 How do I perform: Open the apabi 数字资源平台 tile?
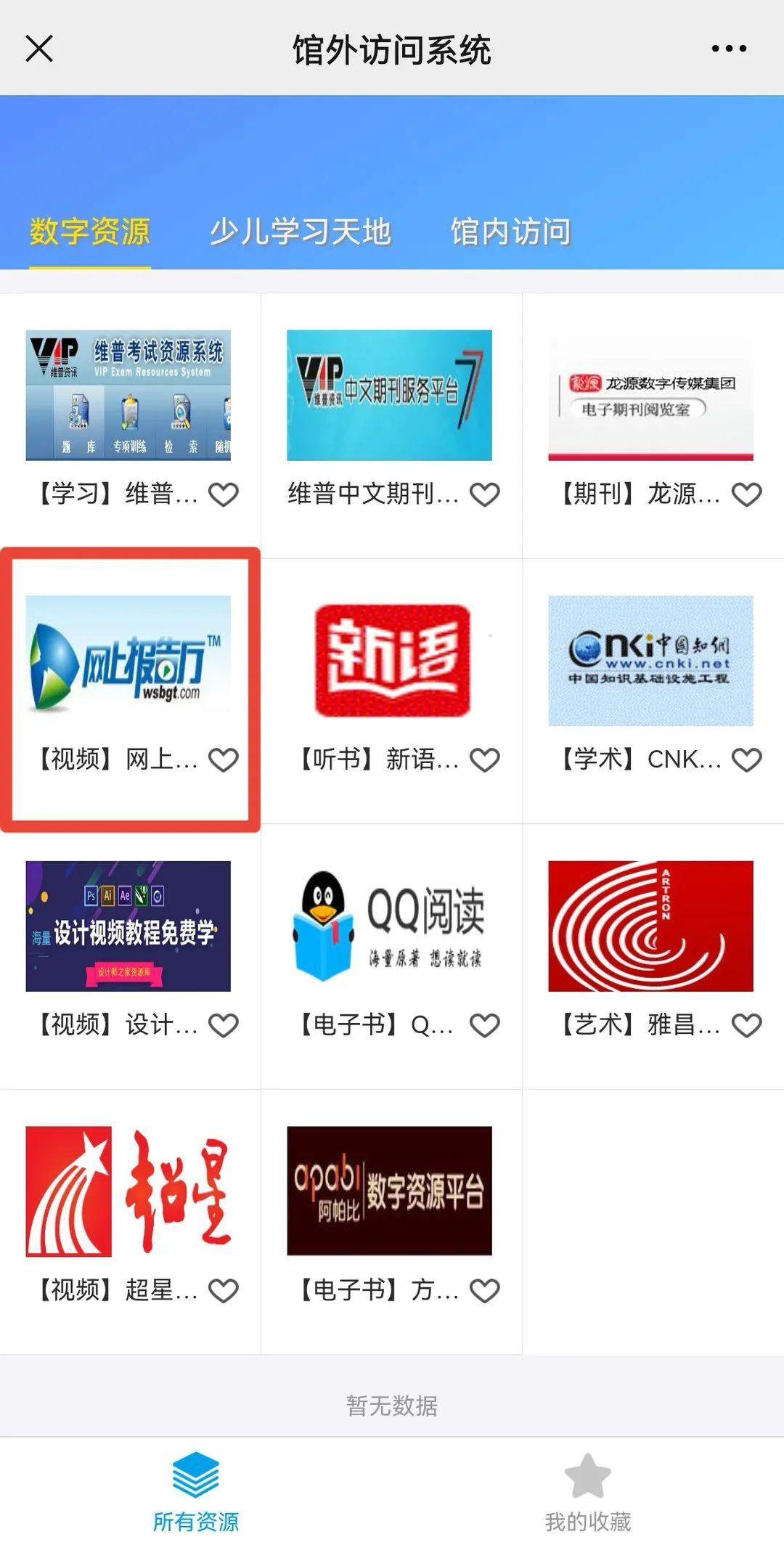click(390, 1191)
